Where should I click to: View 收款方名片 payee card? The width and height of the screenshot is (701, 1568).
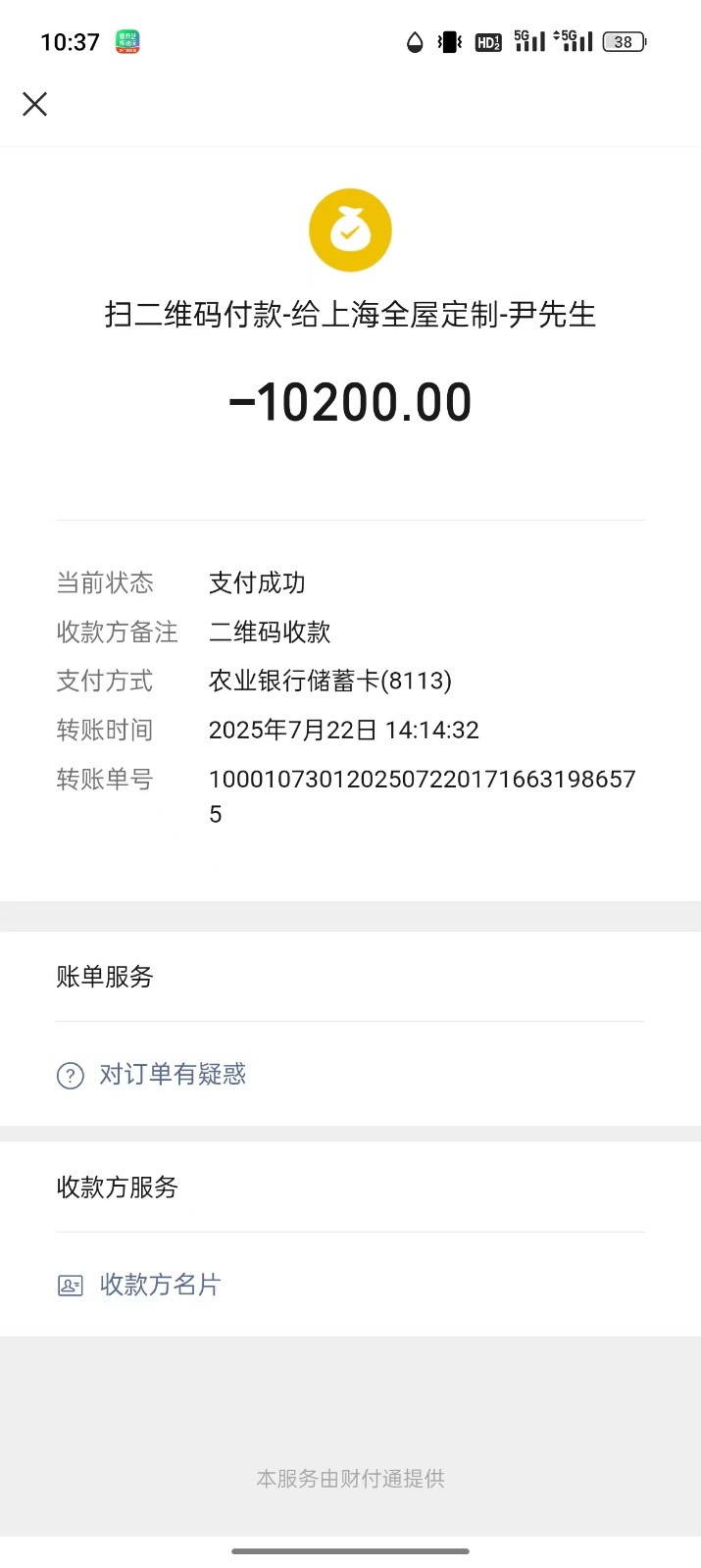pos(160,1285)
